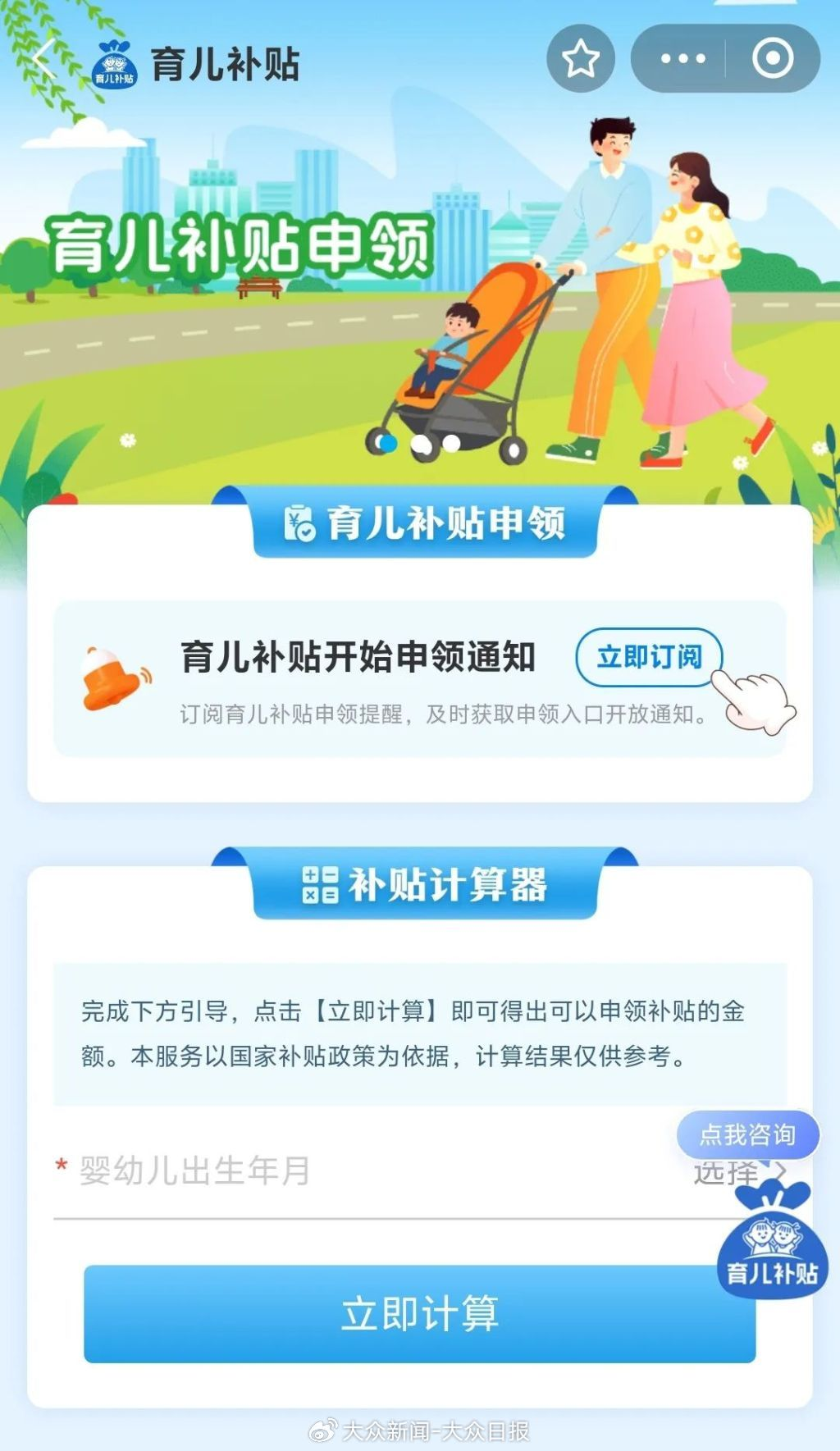Tap 立即订阅 to subscribe to notifications
Image resolution: width=840 pixels, height=1451 pixels.
coord(649,657)
